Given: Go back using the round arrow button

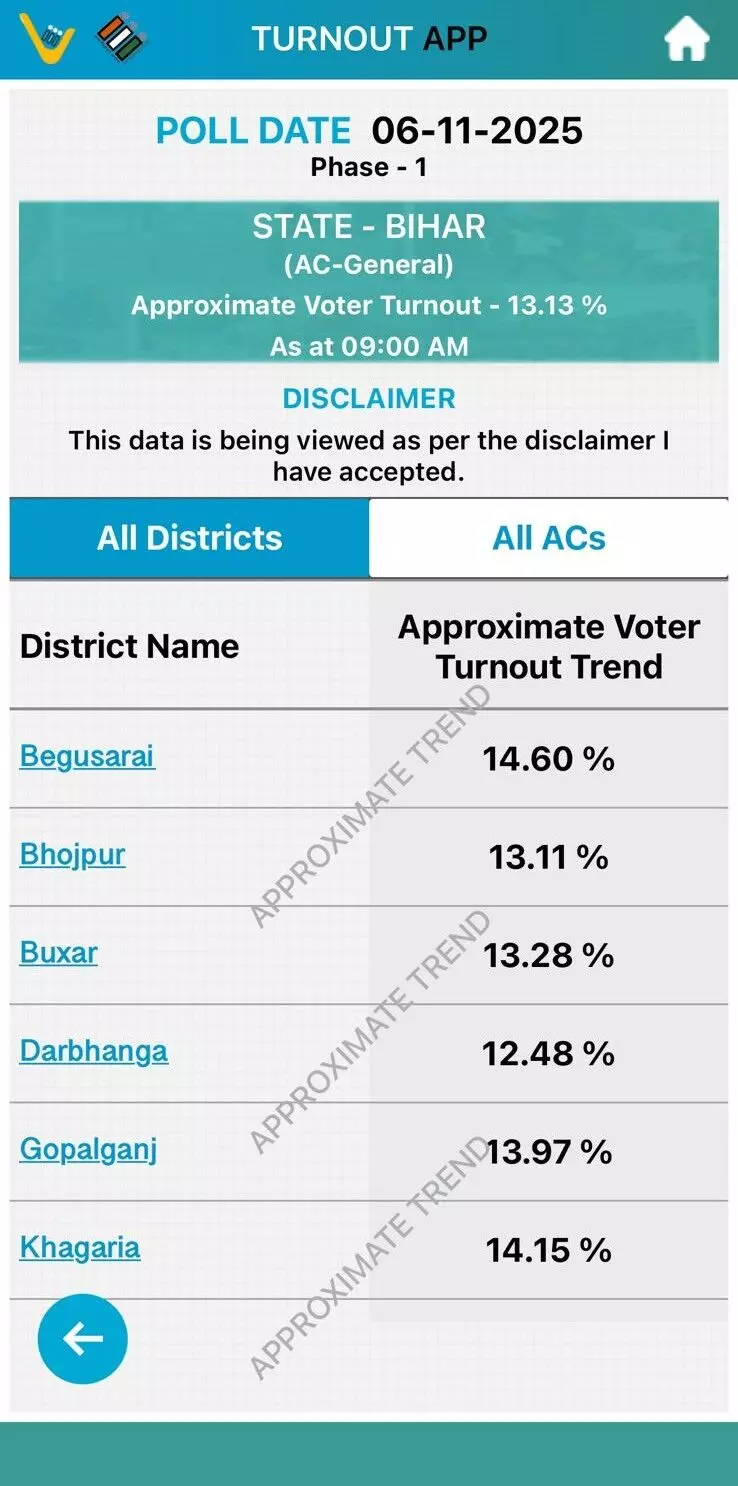Looking at the screenshot, I should pos(82,1339).
